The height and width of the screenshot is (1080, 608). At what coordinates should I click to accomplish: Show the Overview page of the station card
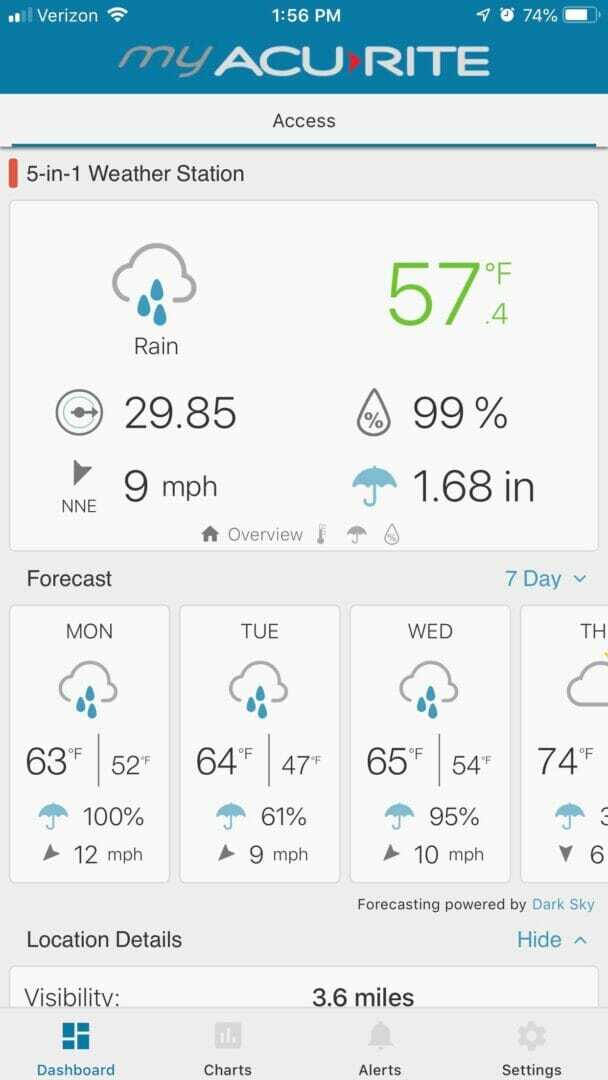[x=252, y=535]
